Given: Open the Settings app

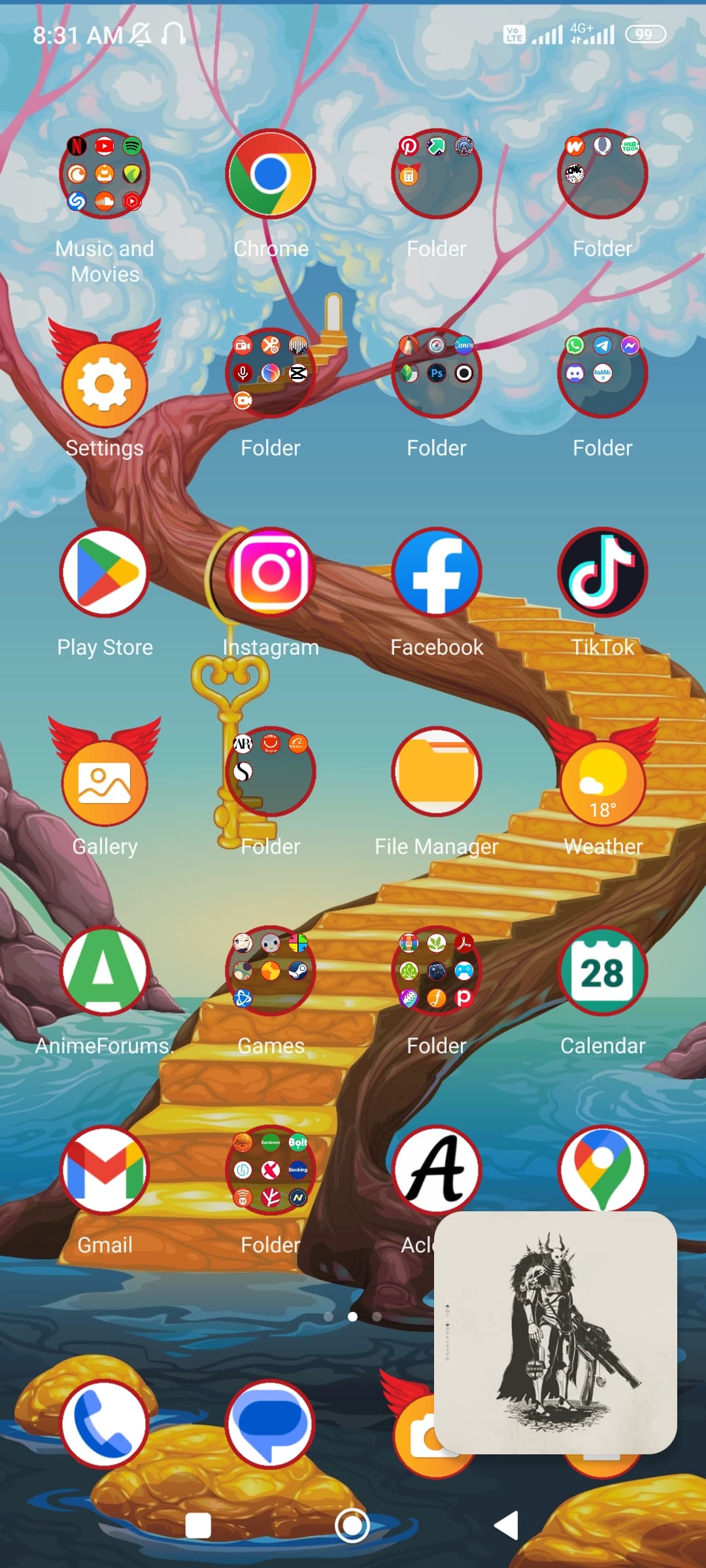Looking at the screenshot, I should [x=105, y=383].
